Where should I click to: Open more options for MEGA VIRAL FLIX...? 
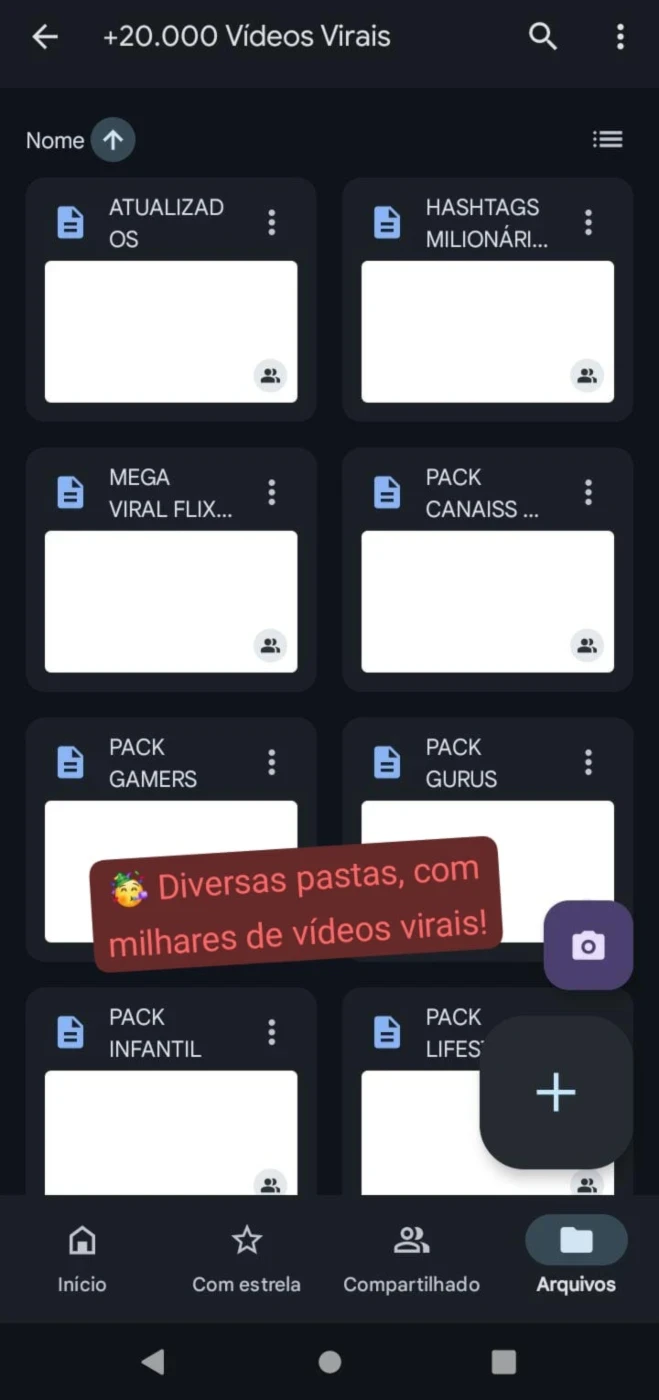[271, 492]
